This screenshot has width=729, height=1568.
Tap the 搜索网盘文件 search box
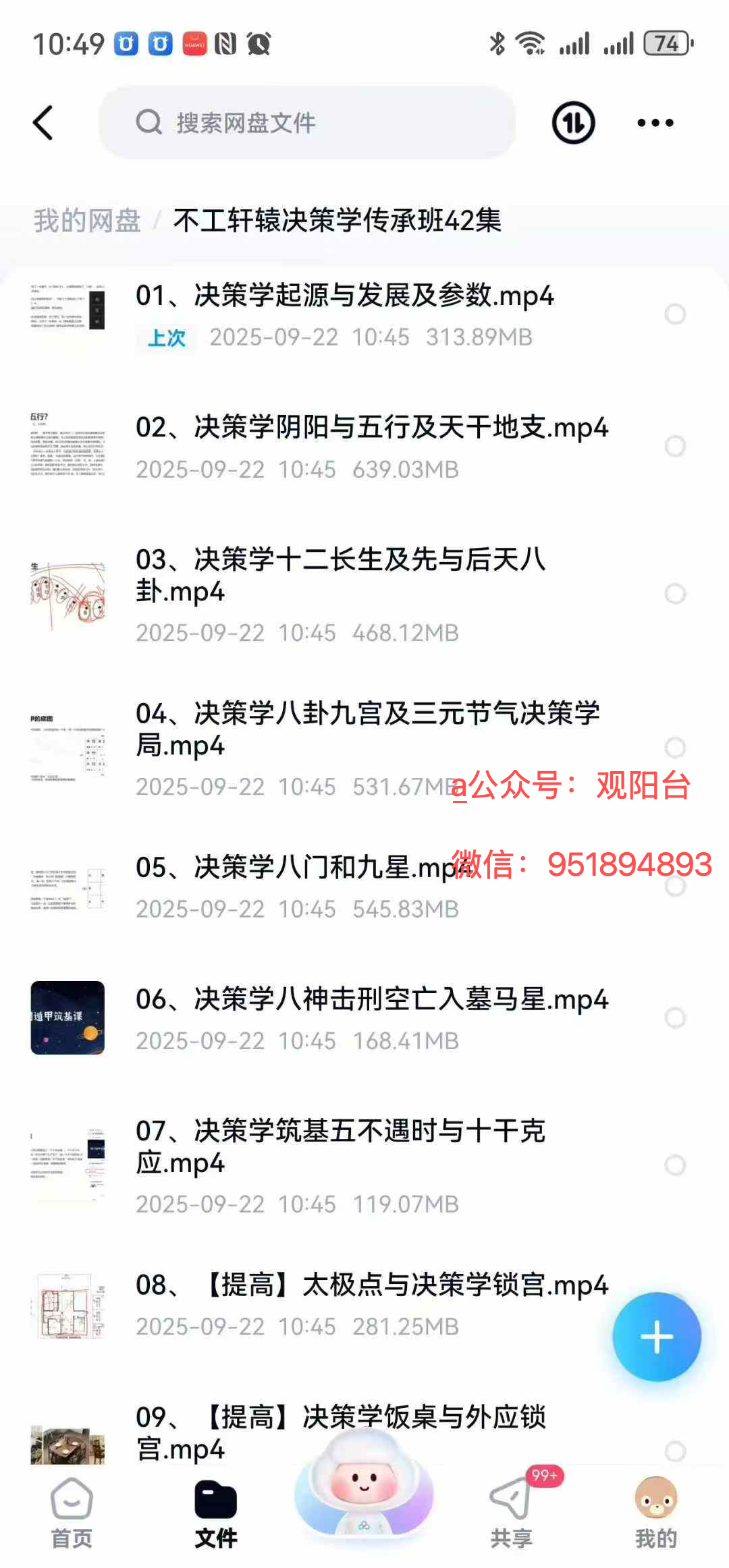click(x=307, y=123)
